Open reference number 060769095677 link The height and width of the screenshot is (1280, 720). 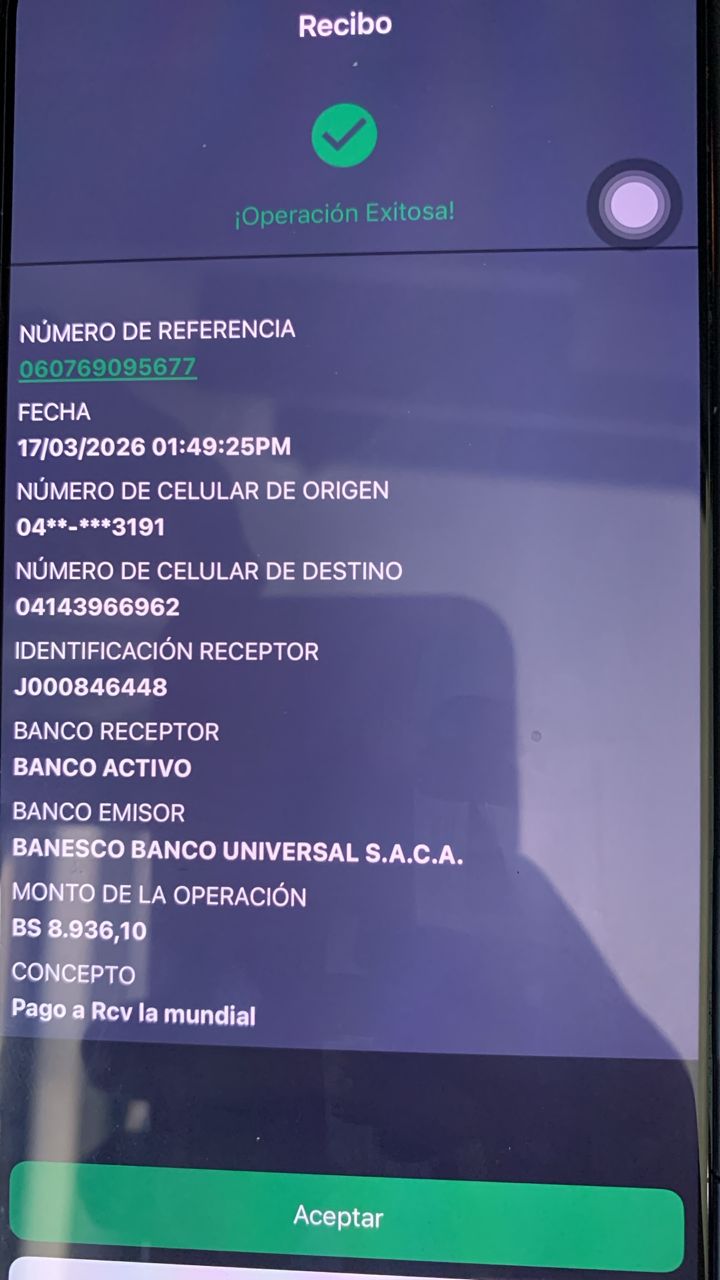(x=108, y=368)
